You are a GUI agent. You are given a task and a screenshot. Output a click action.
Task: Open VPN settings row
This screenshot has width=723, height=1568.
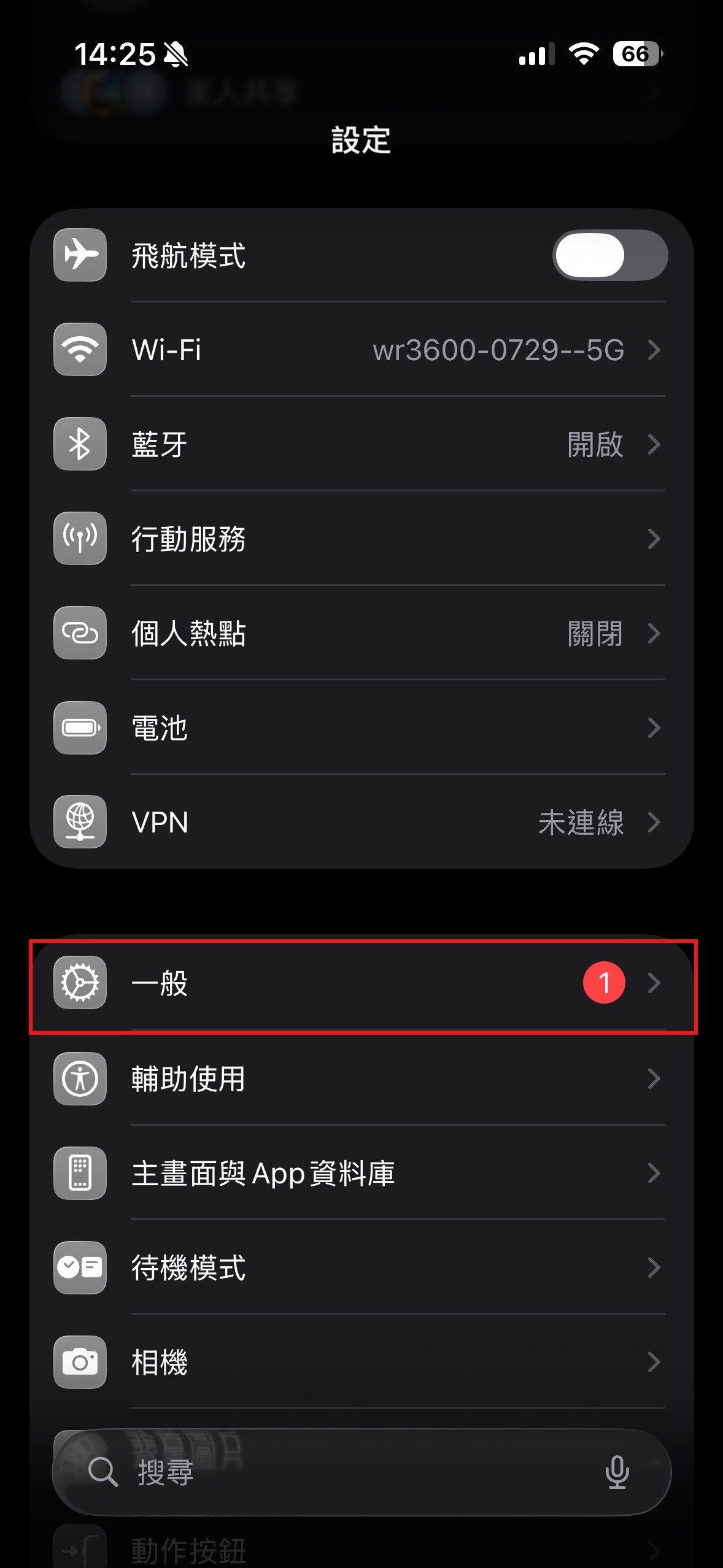[361, 822]
